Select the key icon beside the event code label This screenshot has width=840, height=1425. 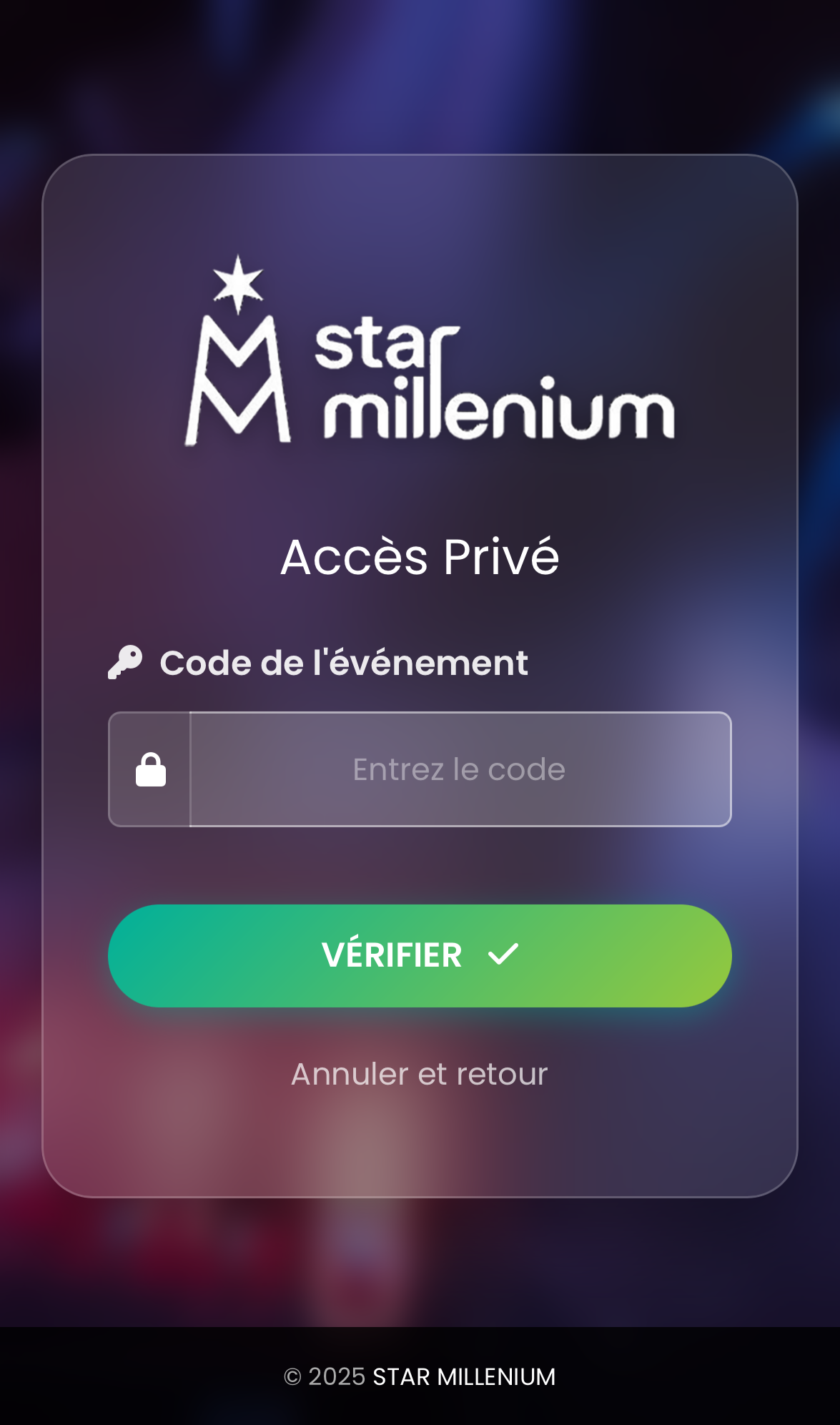tap(126, 661)
